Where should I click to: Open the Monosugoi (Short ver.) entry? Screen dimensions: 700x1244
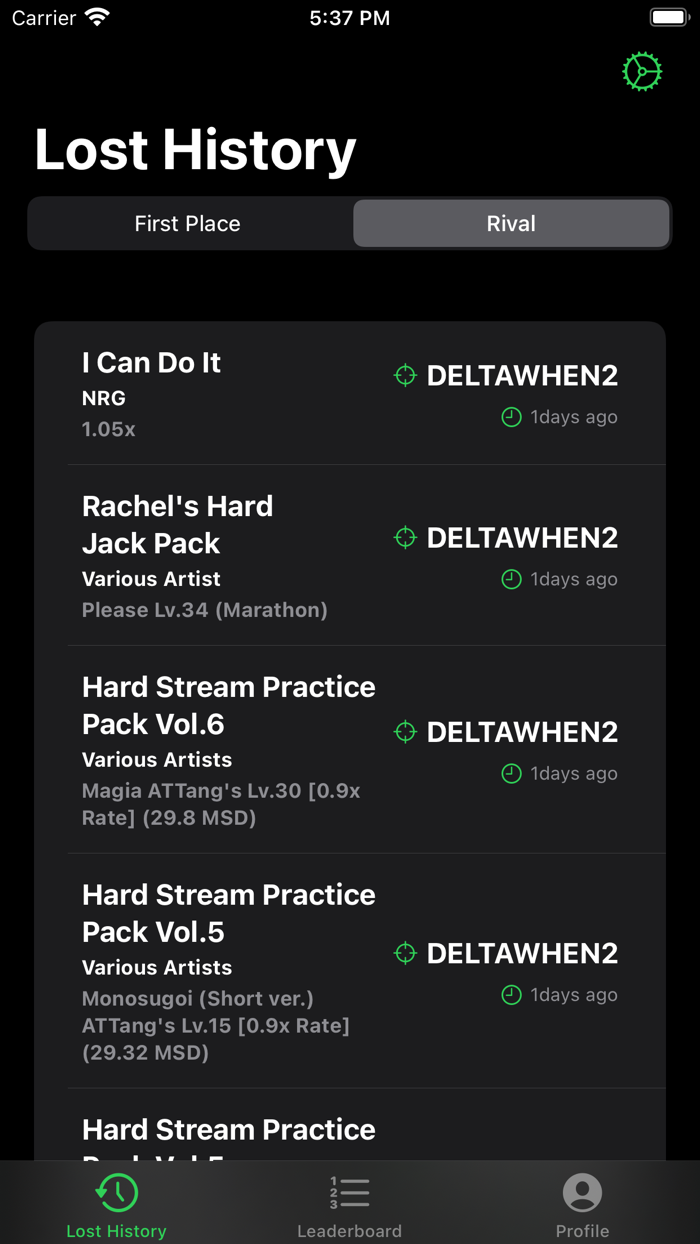click(350, 971)
